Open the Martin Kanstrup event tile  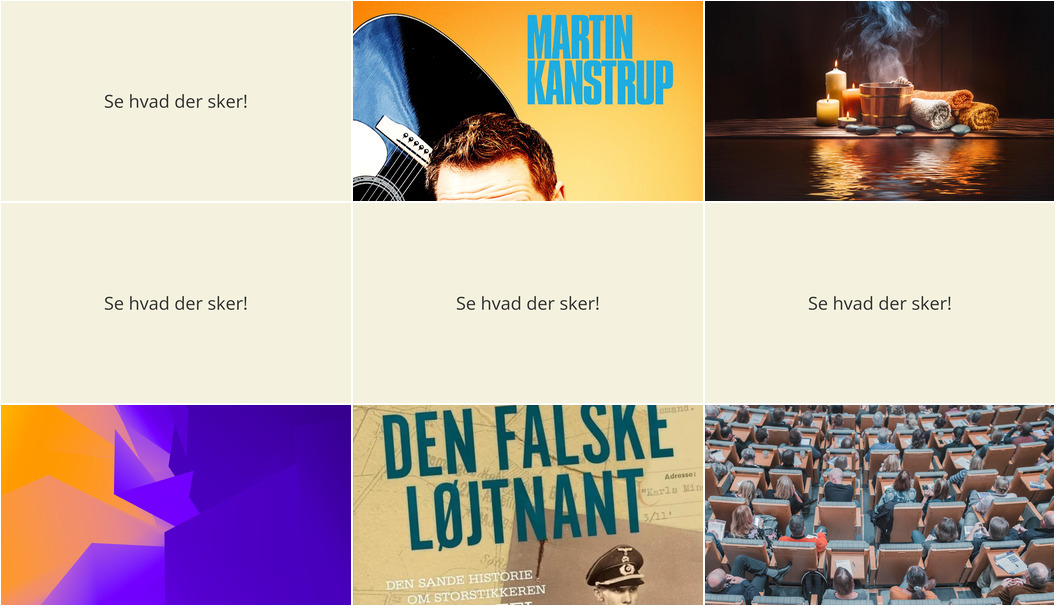pyautogui.click(x=528, y=101)
